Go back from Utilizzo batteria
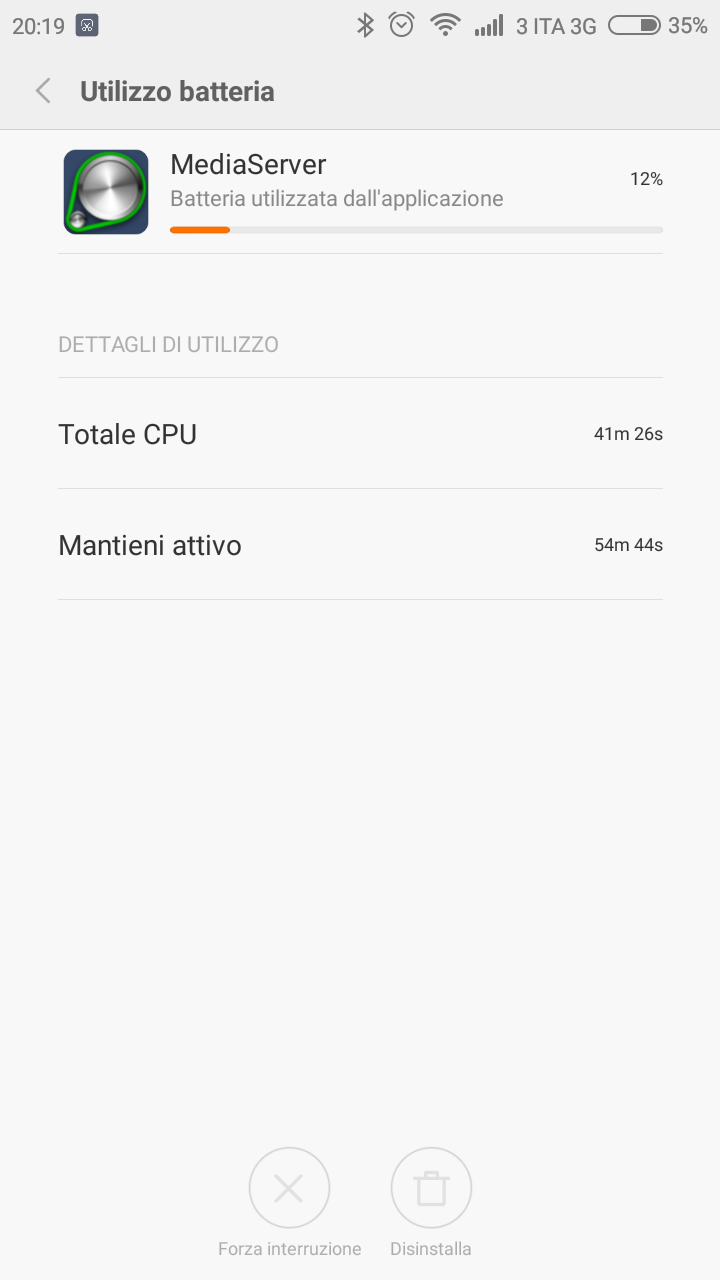 tap(43, 91)
